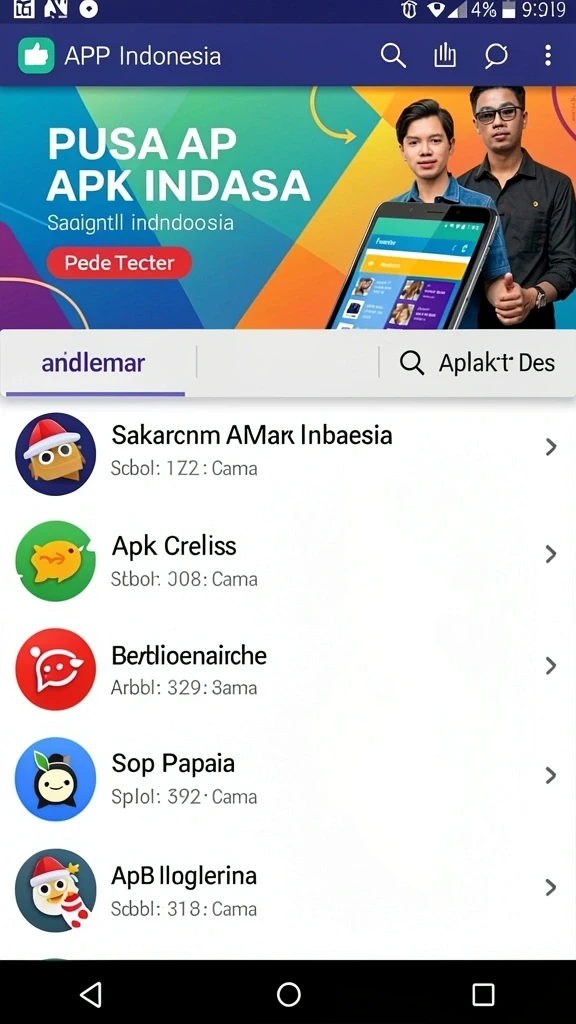View Sop Papaia details
Image resolution: width=576 pixels, height=1024 pixels.
coord(288,778)
